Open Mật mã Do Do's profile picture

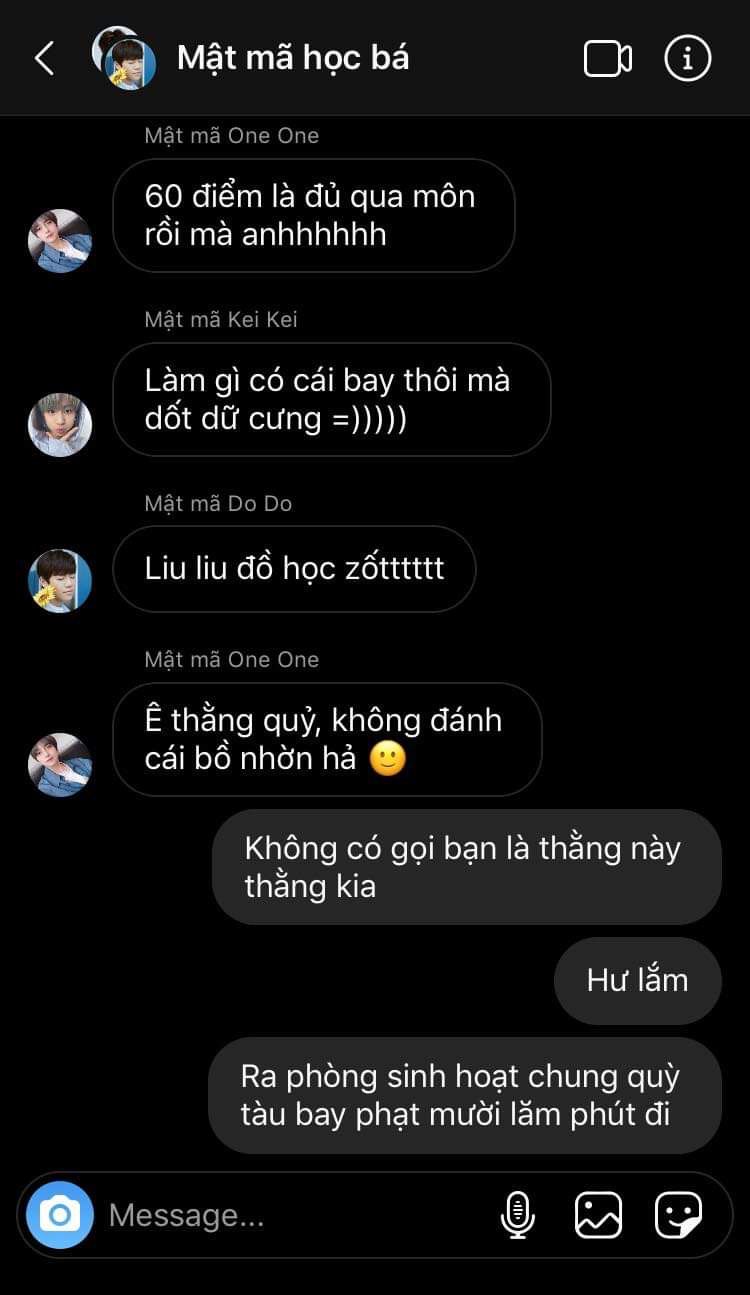tap(60, 580)
